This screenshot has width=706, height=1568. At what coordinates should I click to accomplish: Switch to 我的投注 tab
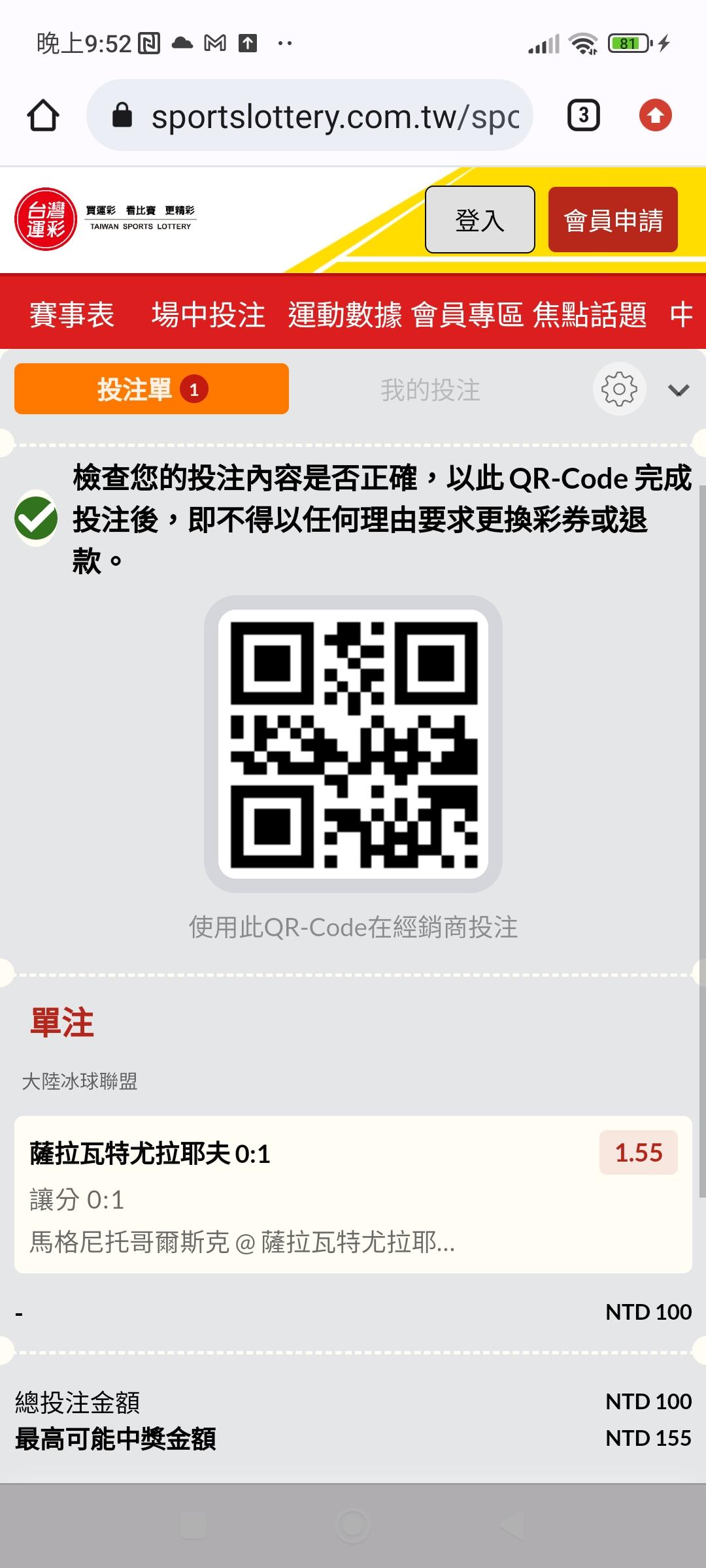pos(430,390)
